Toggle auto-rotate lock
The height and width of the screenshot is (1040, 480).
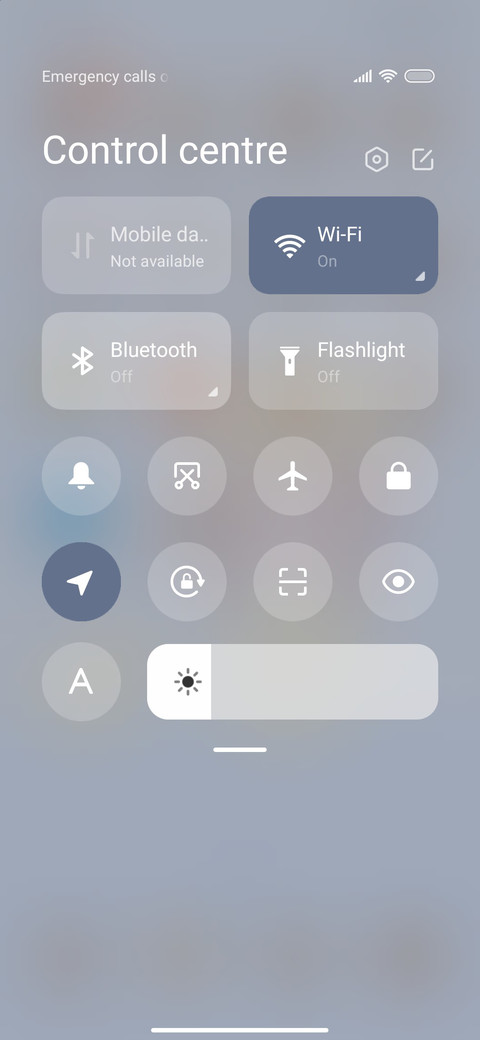pyautogui.click(x=187, y=582)
